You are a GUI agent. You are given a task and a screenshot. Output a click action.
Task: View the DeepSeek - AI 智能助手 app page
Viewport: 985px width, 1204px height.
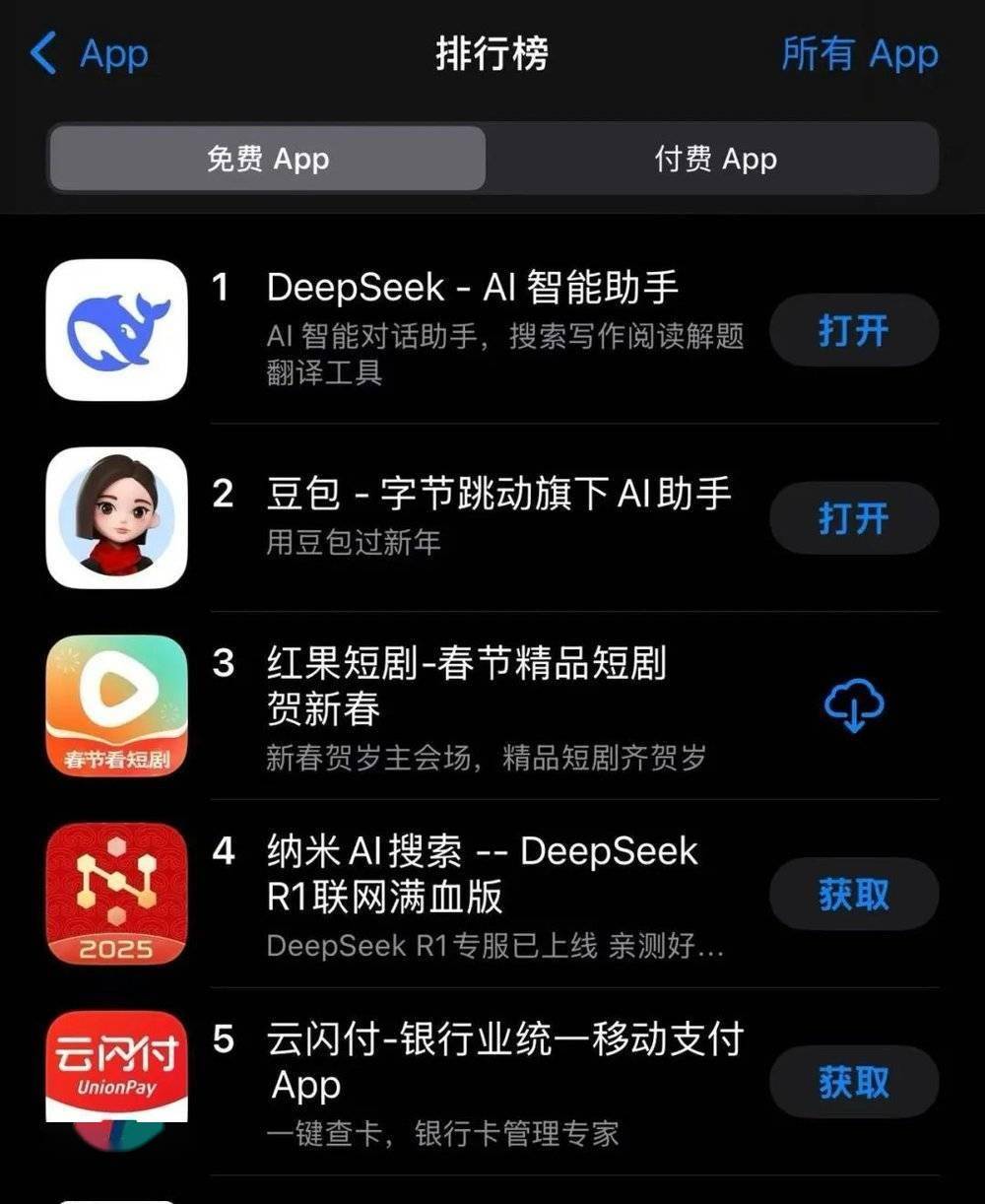pos(473,289)
